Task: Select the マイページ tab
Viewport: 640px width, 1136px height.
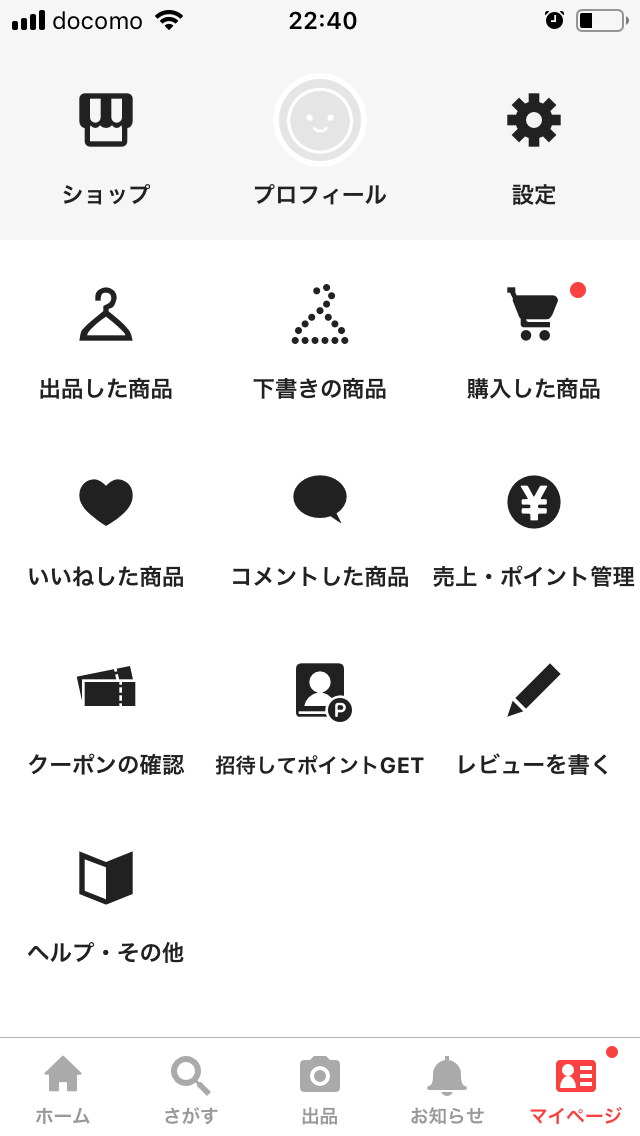Action: tap(575, 1088)
